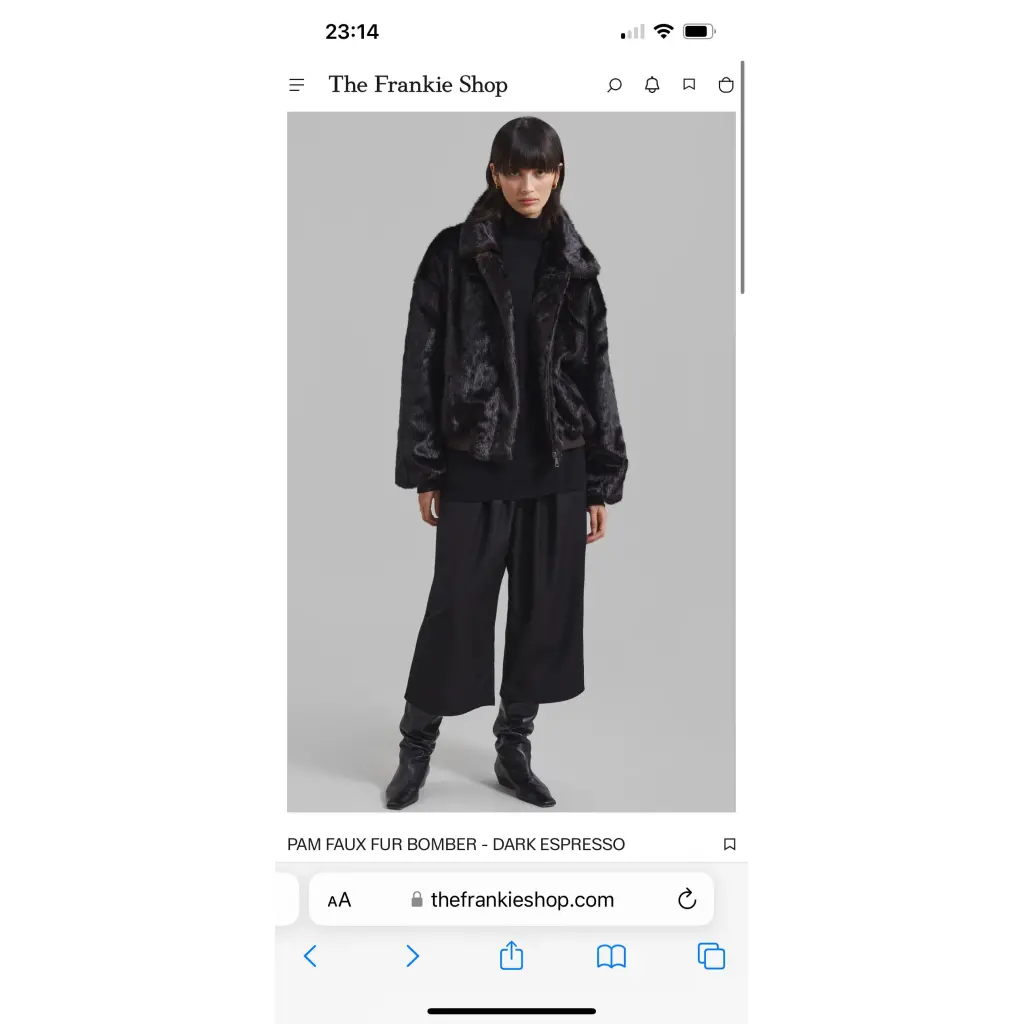Open the shopping bag
Image resolution: width=1024 pixels, height=1024 pixels.
pyautogui.click(x=726, y=85)
